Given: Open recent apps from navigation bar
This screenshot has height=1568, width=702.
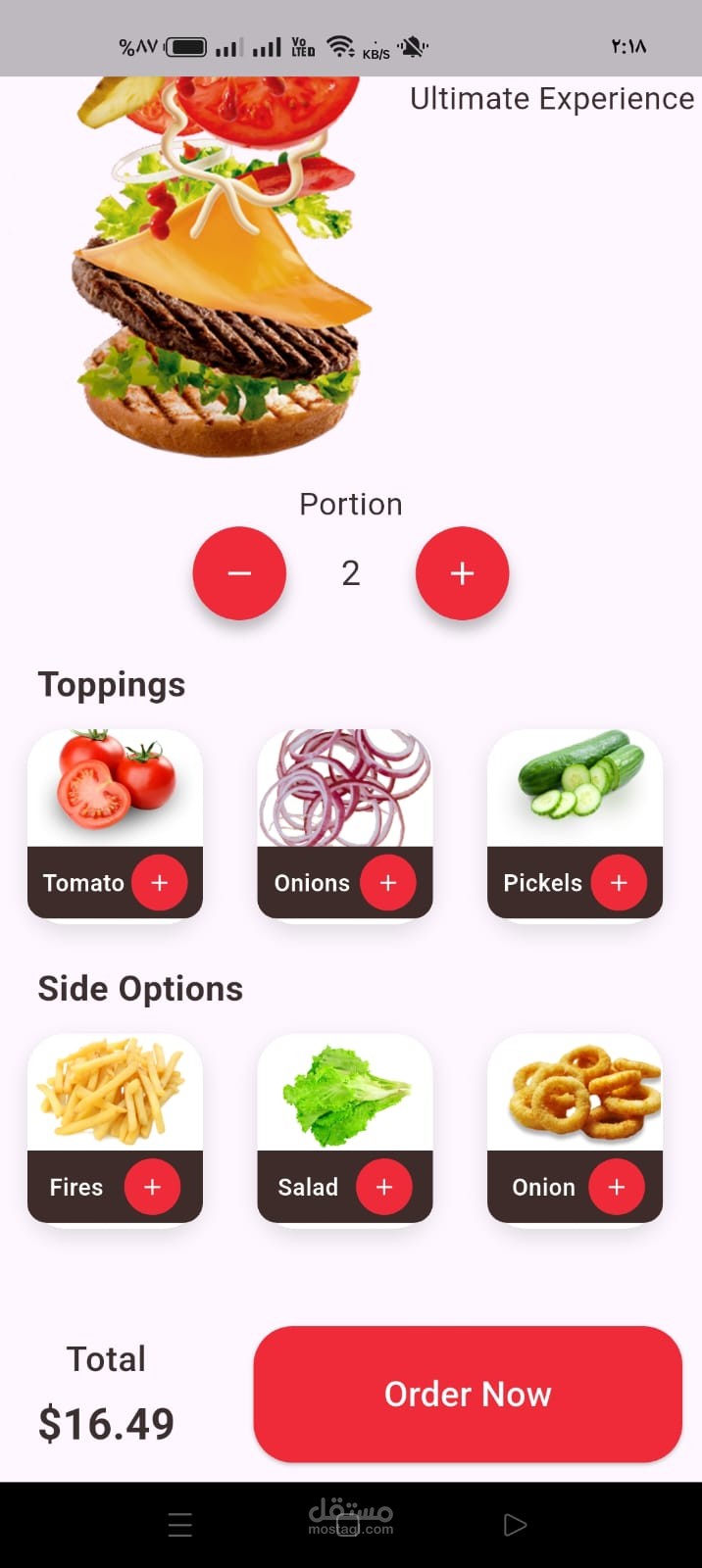Looking at the screenshot, I should click(180, 1525).
